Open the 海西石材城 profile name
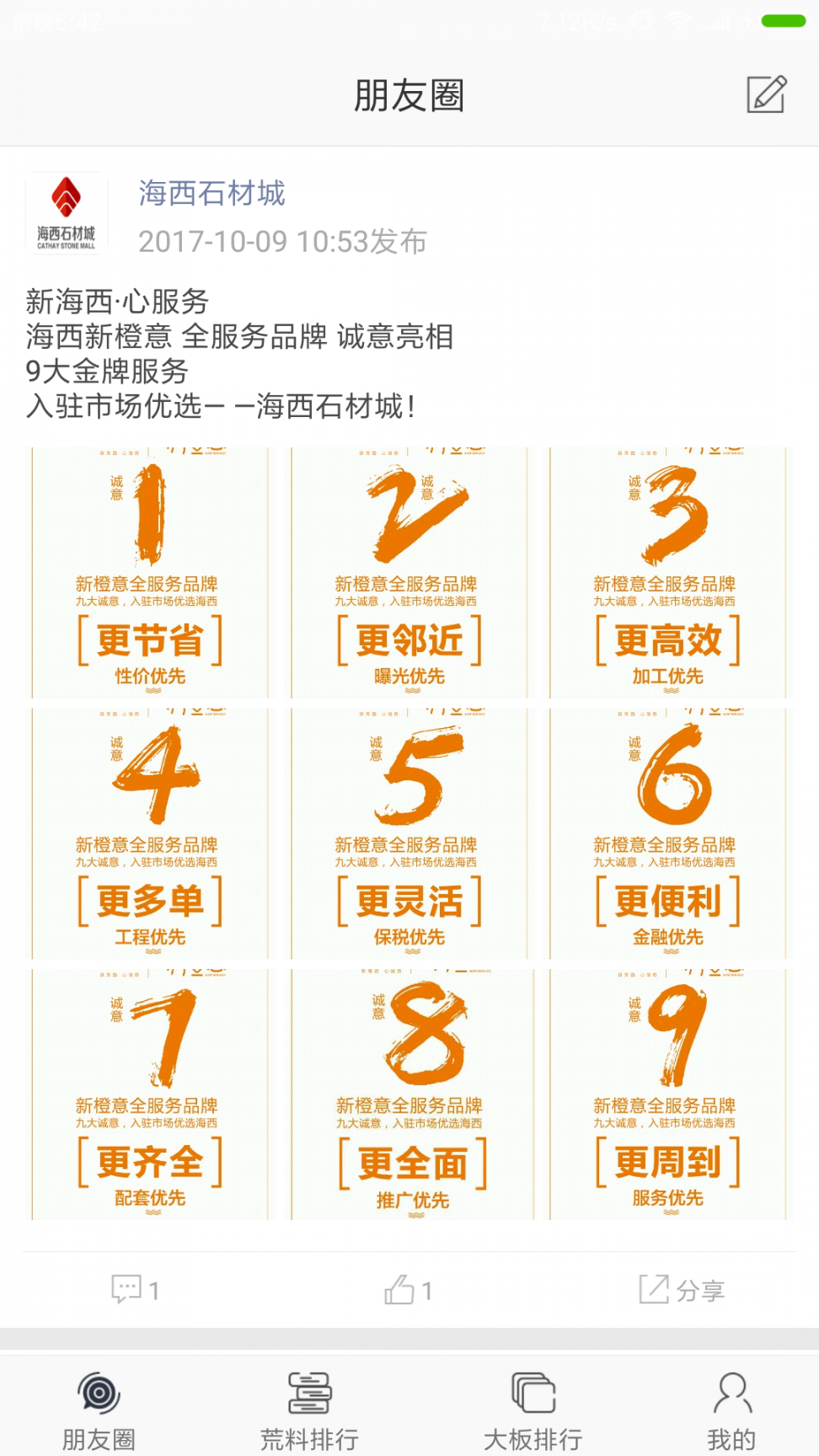This screenshot has height=1456, width=819. click(x=211, y=194)
